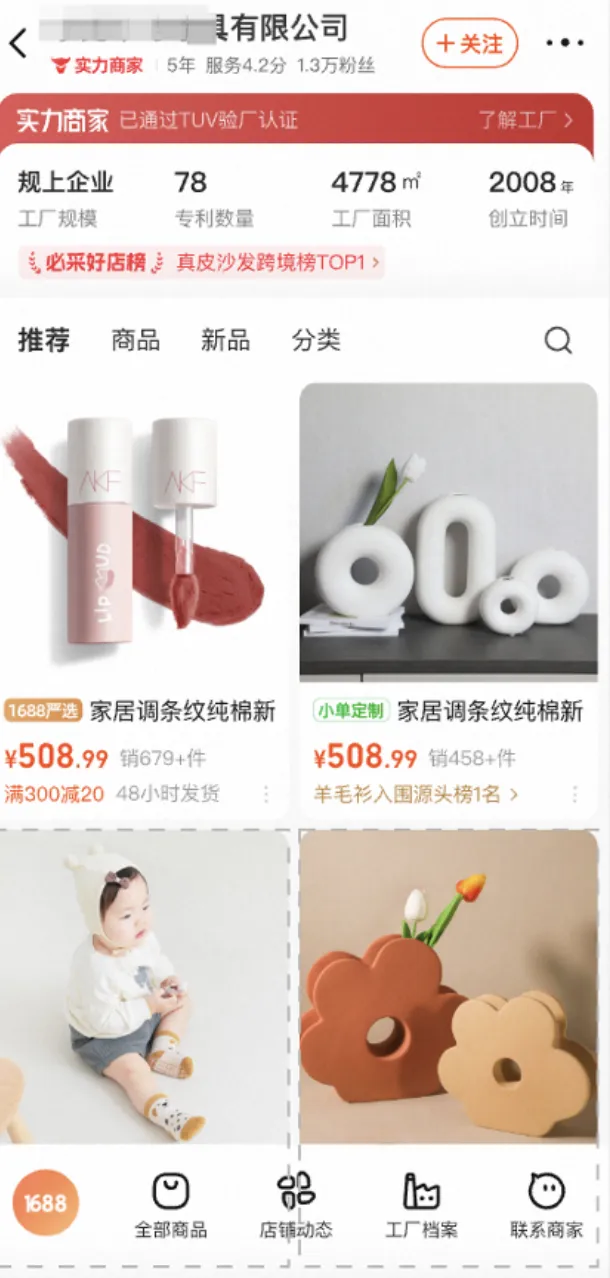Open 店铺动态 in the bottom bar
The width and height of the screenshot is (610, 1278).
point(296,1205)
